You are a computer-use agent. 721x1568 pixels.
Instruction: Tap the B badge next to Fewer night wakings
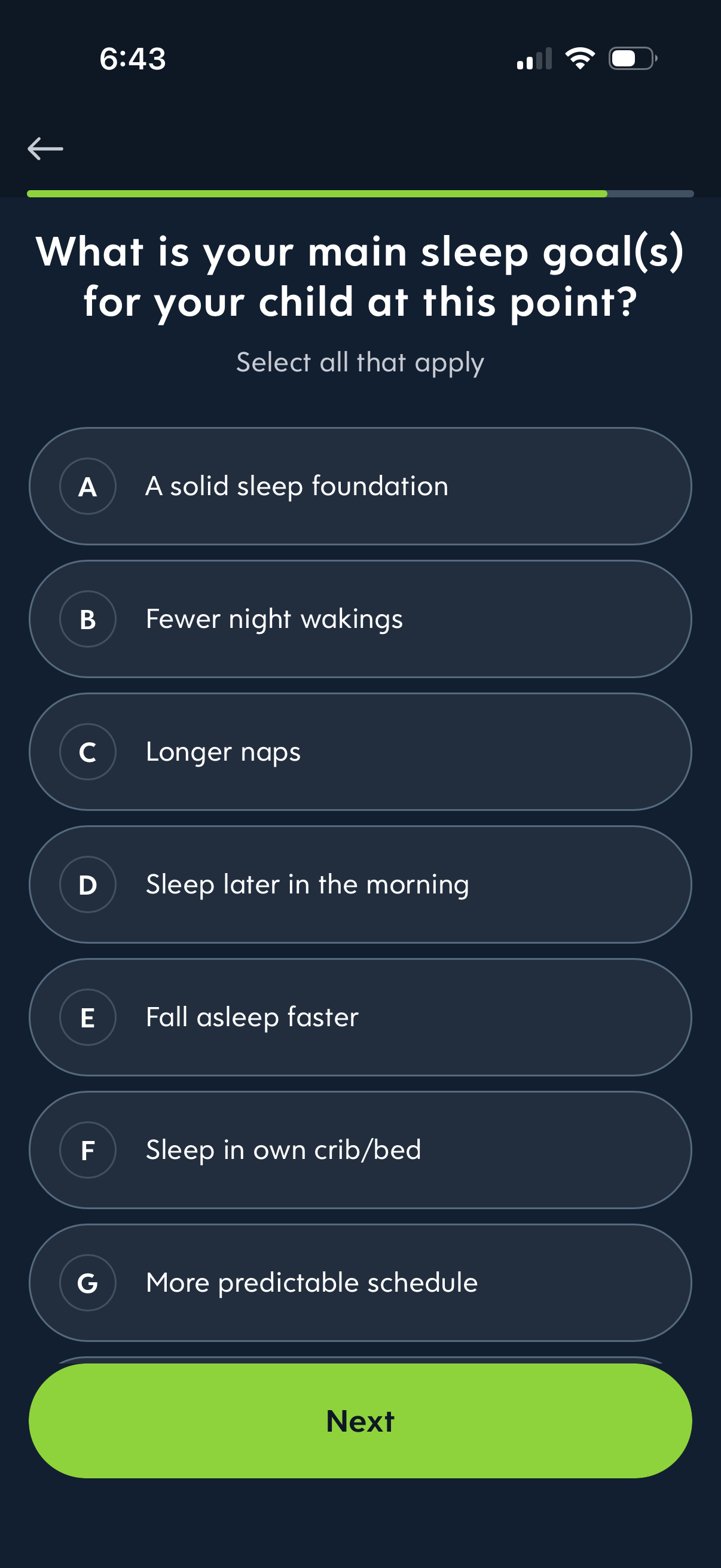click(87, 618)
